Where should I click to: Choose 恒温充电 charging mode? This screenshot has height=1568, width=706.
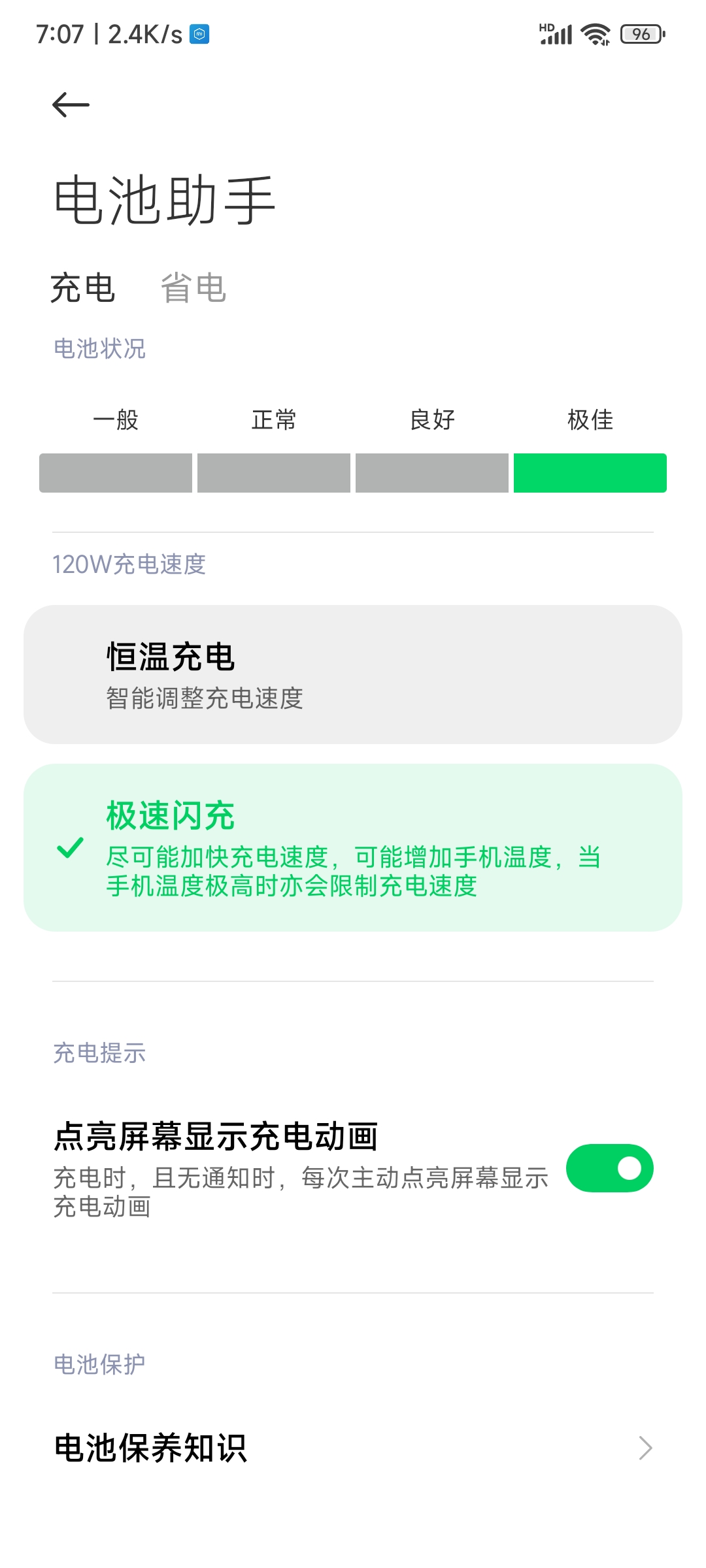click(353, 674)
